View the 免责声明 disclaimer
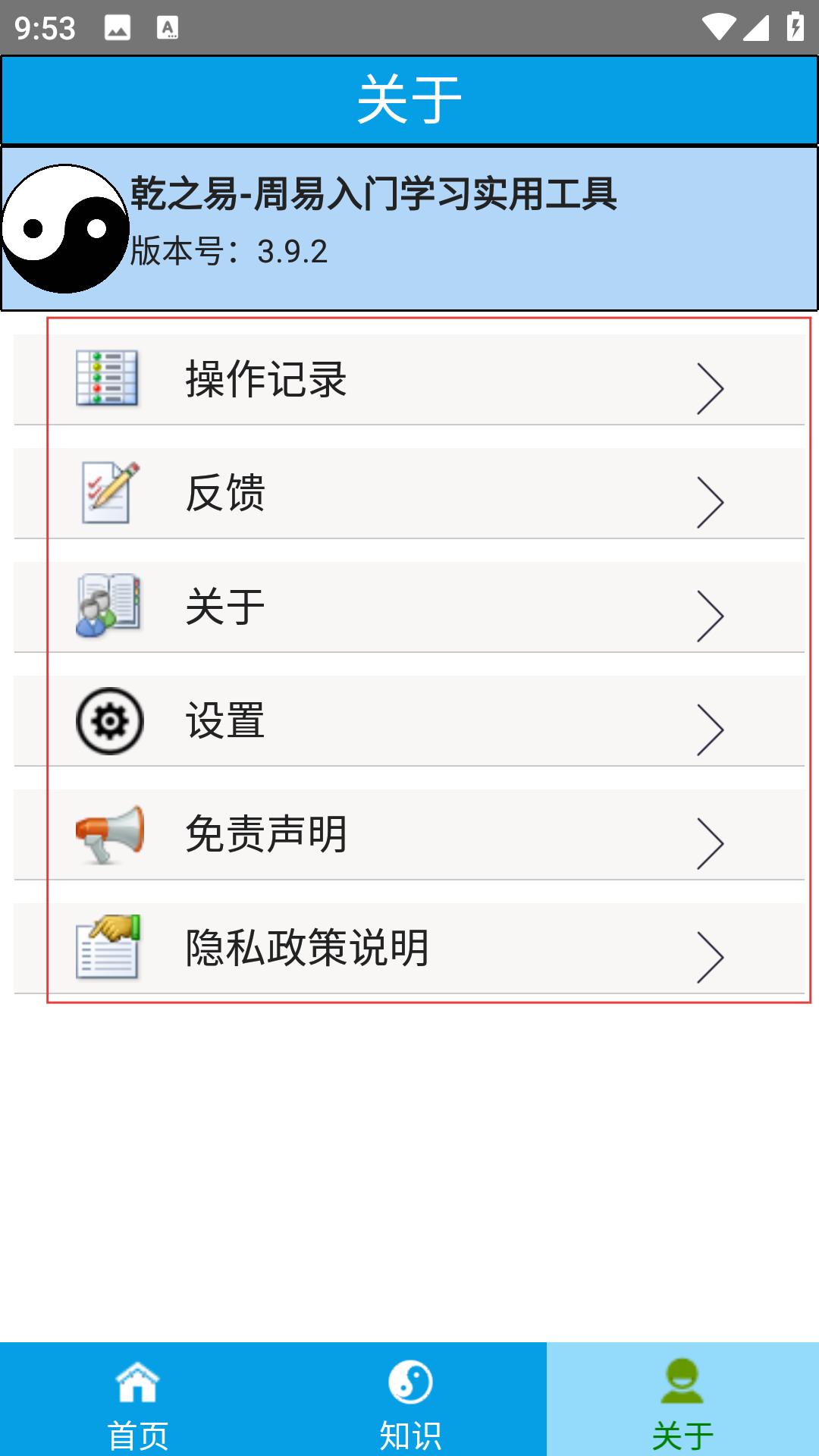819x1456 pixels. coord(409,834)
